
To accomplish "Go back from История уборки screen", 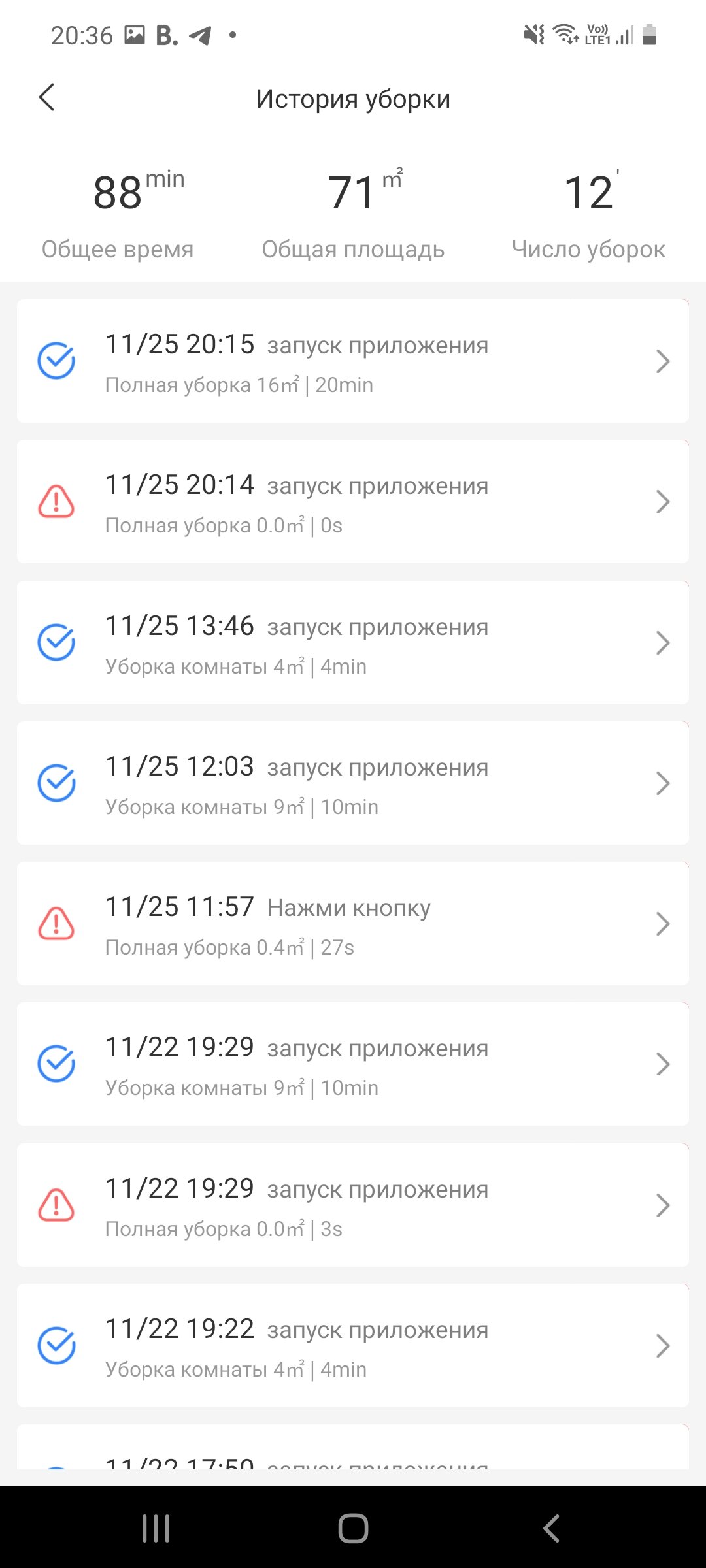I will click(47, 98).
